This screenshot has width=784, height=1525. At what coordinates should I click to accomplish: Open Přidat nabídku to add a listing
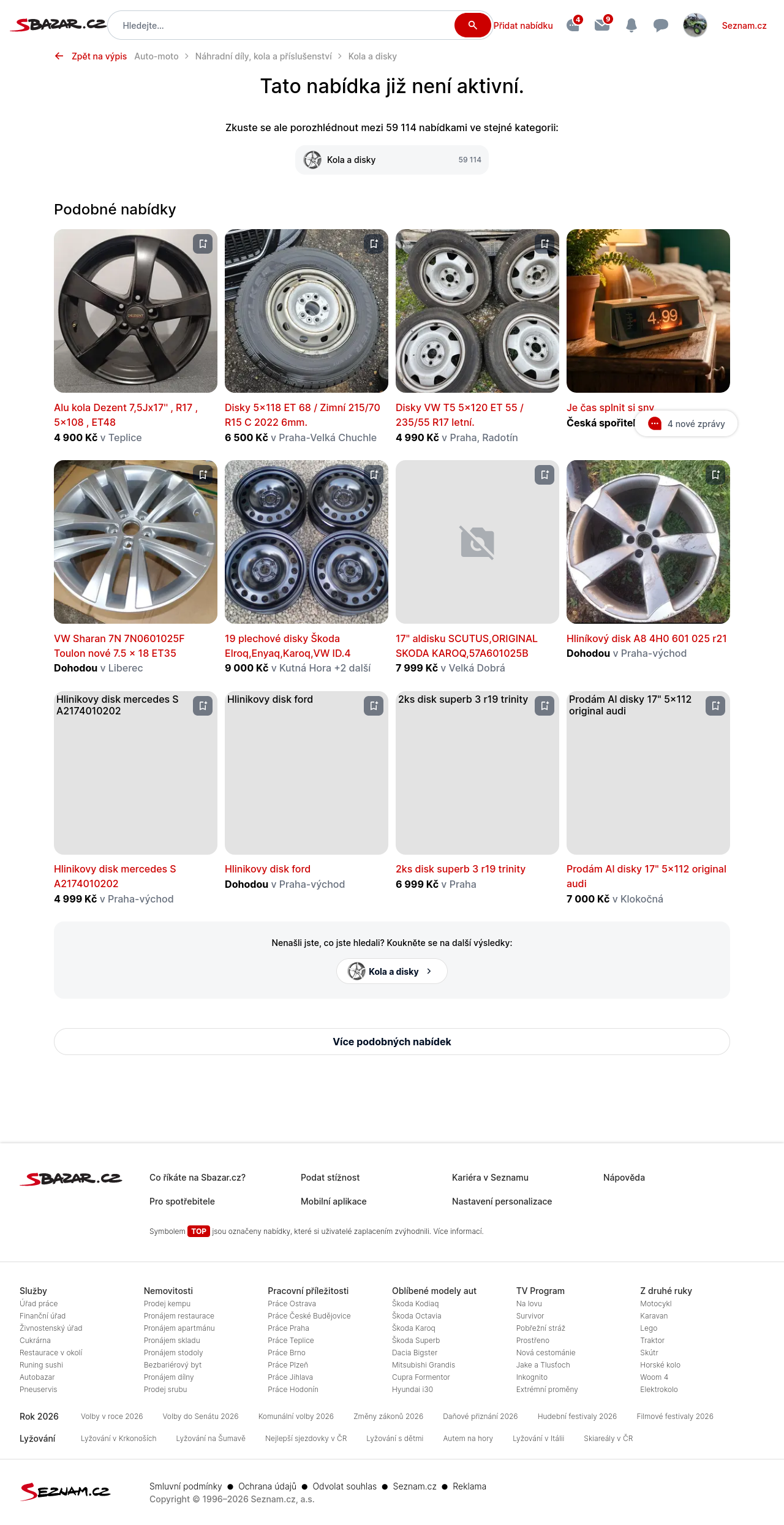click(x=523, y=26)
